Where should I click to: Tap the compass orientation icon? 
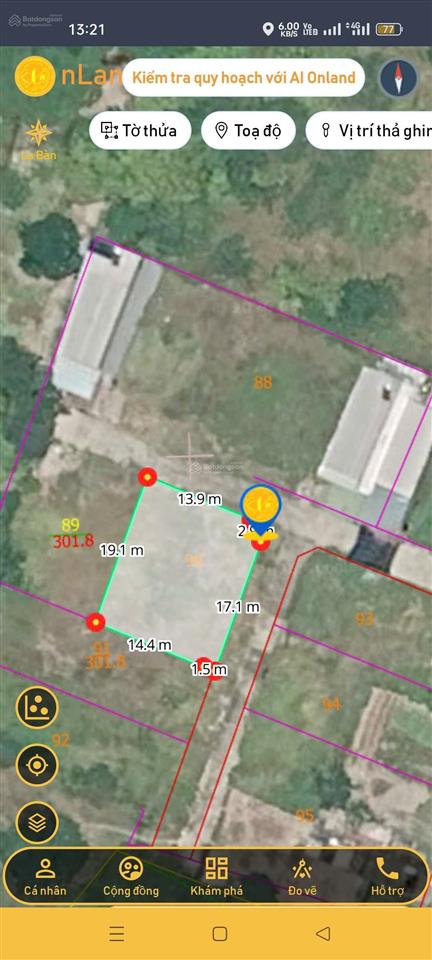[398, 78]
